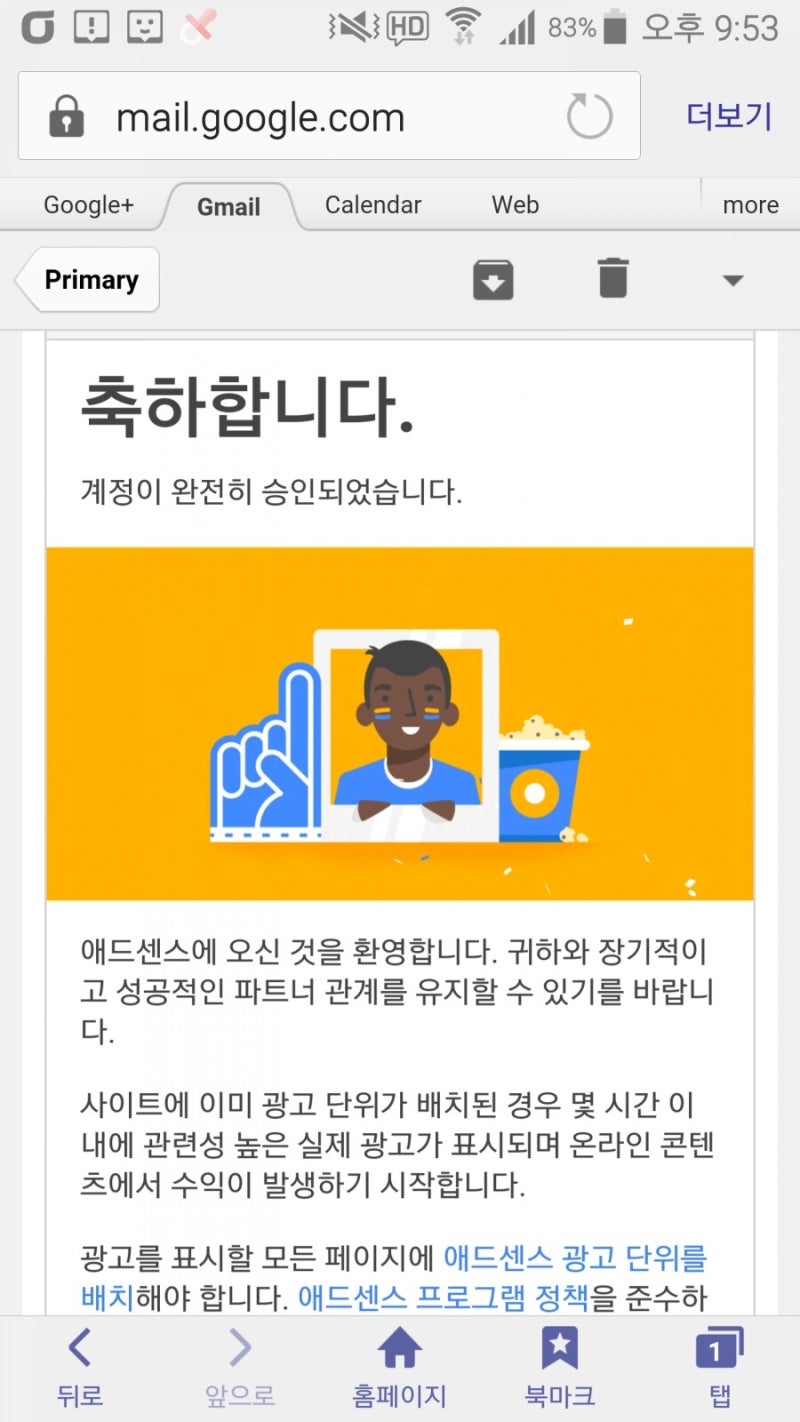800x1422 pixels.
Task: Open the Web tab
Action: click(x=515, y=205)
